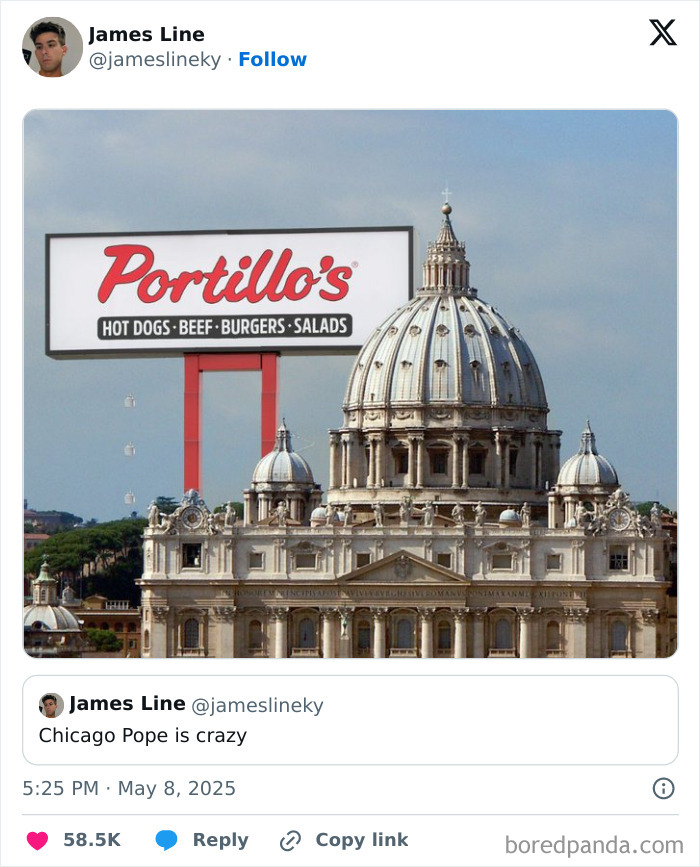Open the tweet timestamp May 8, 2025

tap(129, 788)
